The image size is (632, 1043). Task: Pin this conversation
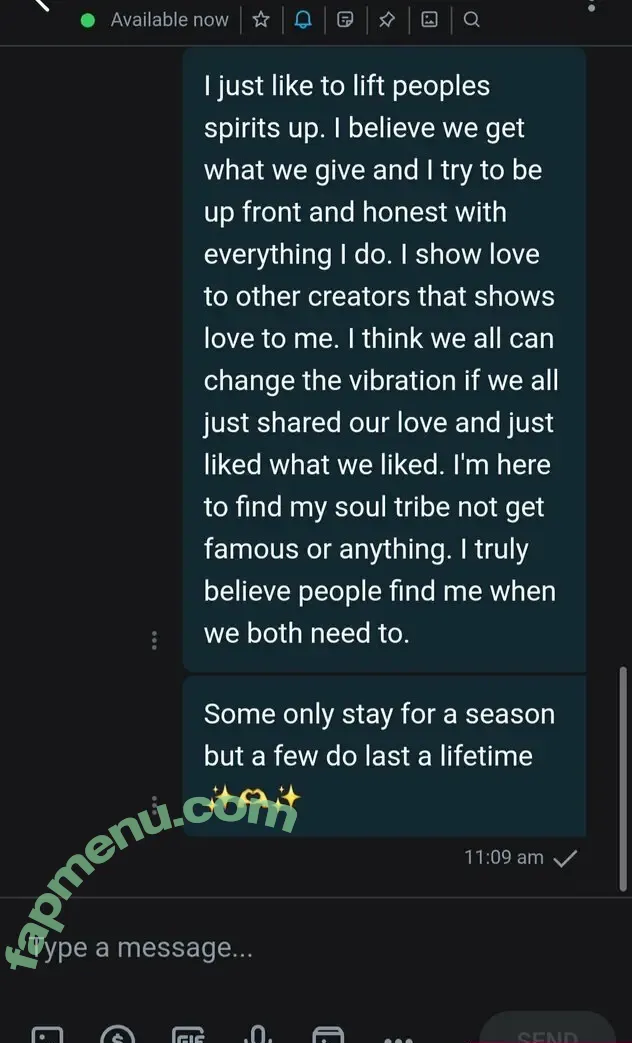click(387, 19)
